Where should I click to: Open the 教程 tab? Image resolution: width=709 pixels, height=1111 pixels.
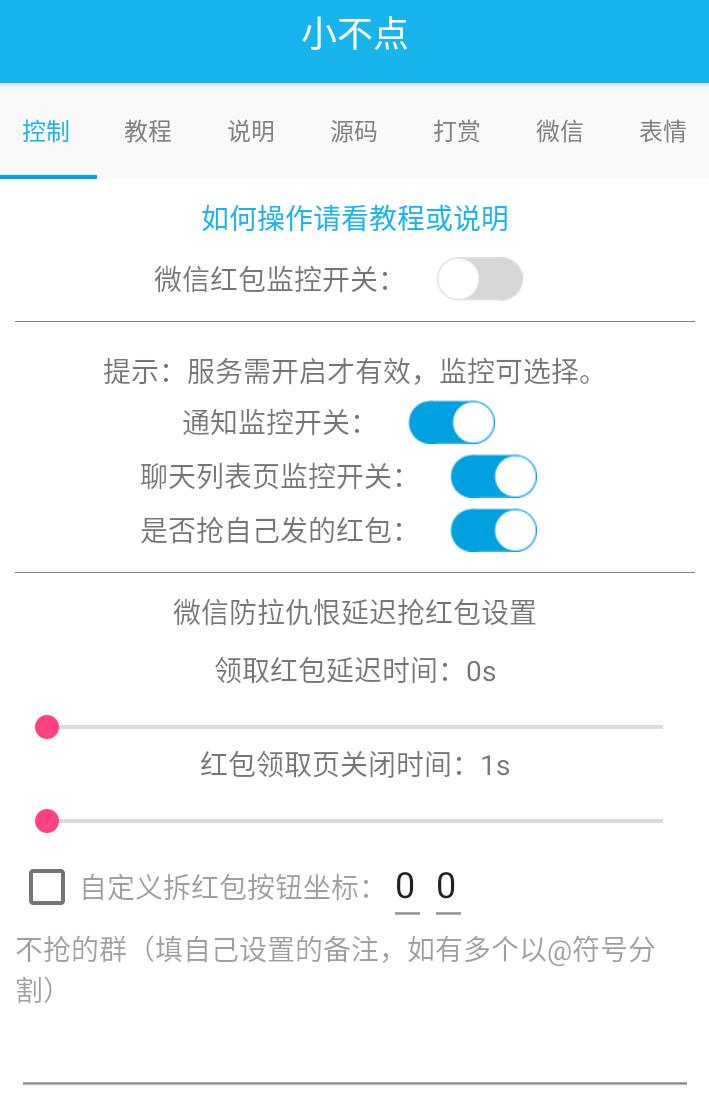(x=148, y=131)
